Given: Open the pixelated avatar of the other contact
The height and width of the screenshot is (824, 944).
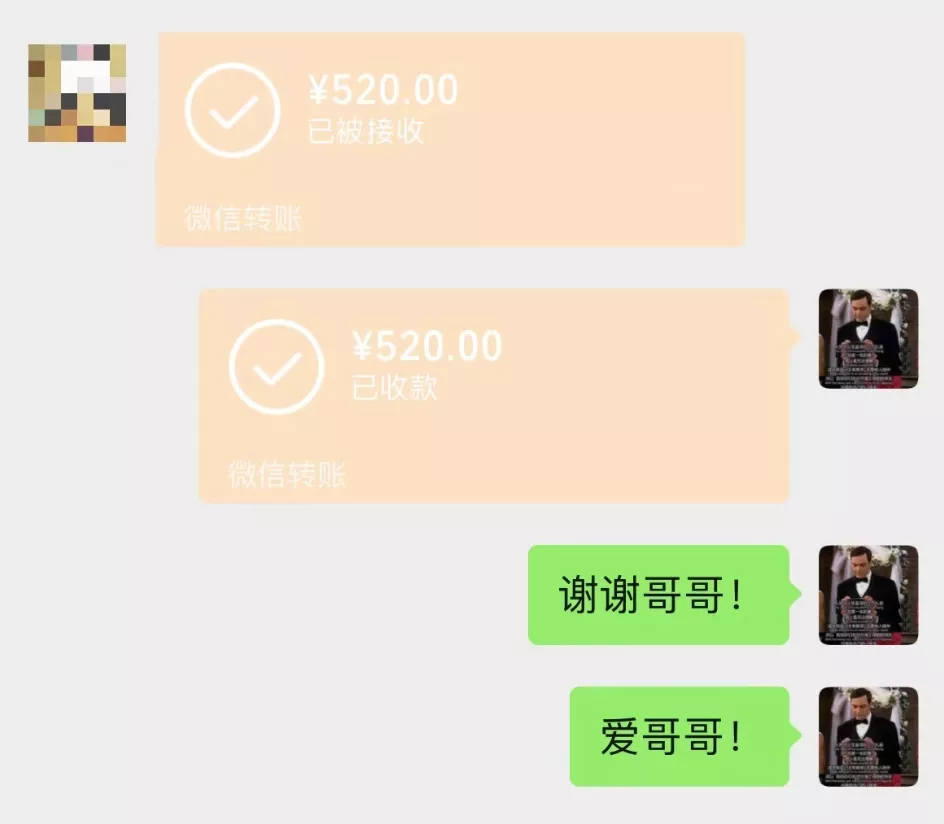Looking at the screenshot, I should pyautogui.click(x=77, y=93).
